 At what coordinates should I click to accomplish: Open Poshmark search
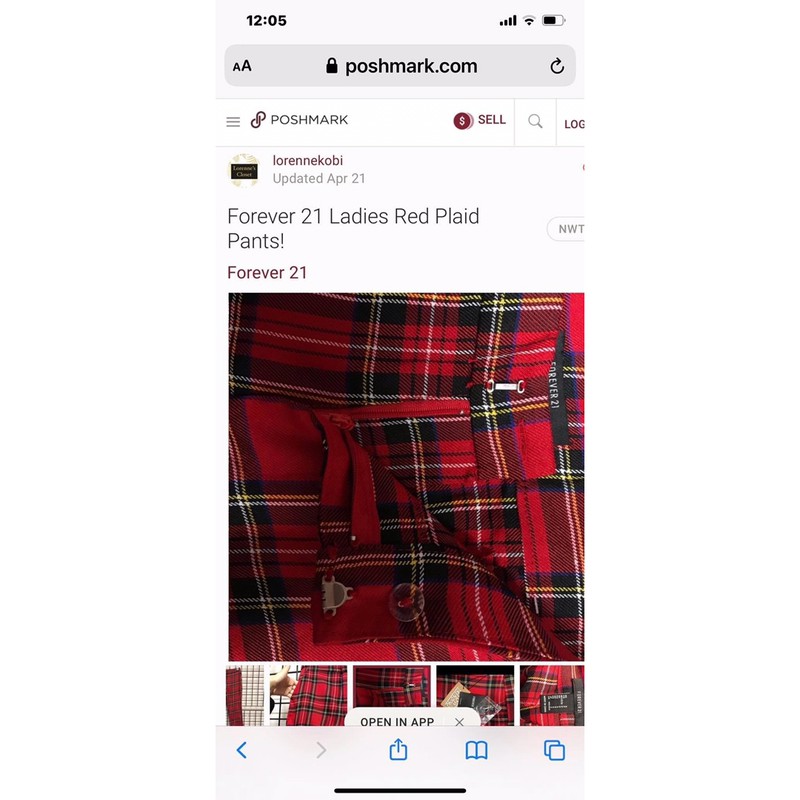535,121
